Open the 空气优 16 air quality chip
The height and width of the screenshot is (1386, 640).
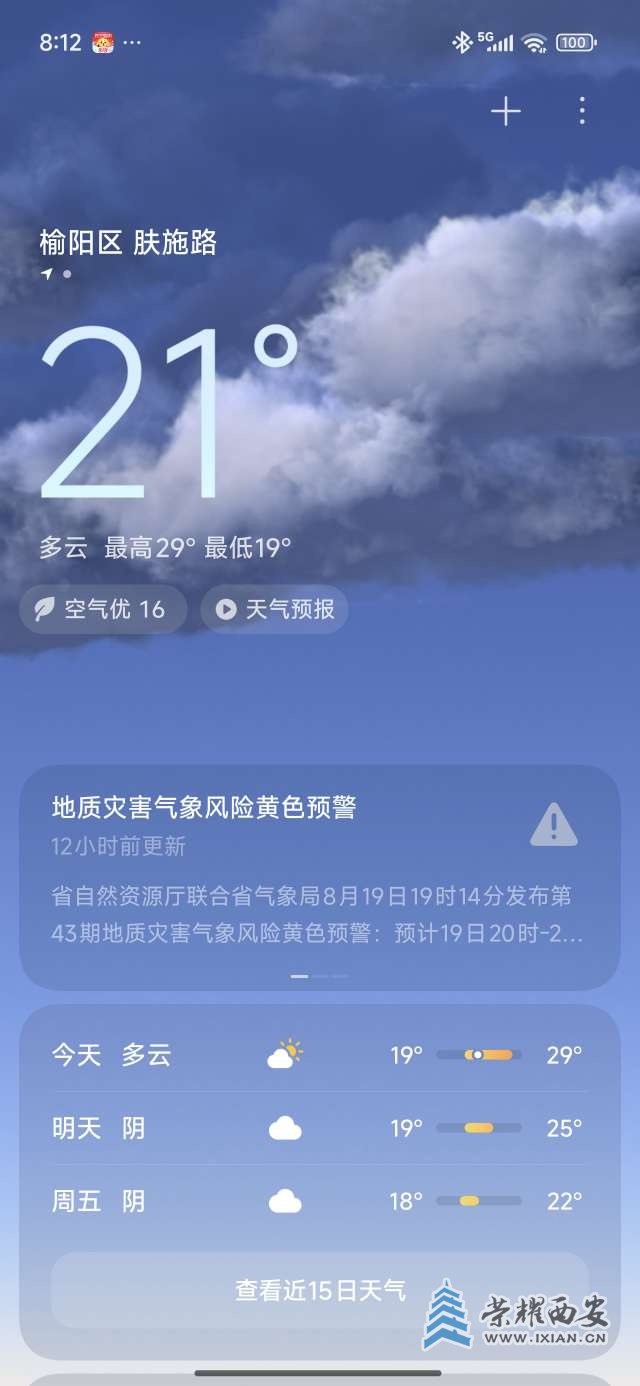click(102, 609)
